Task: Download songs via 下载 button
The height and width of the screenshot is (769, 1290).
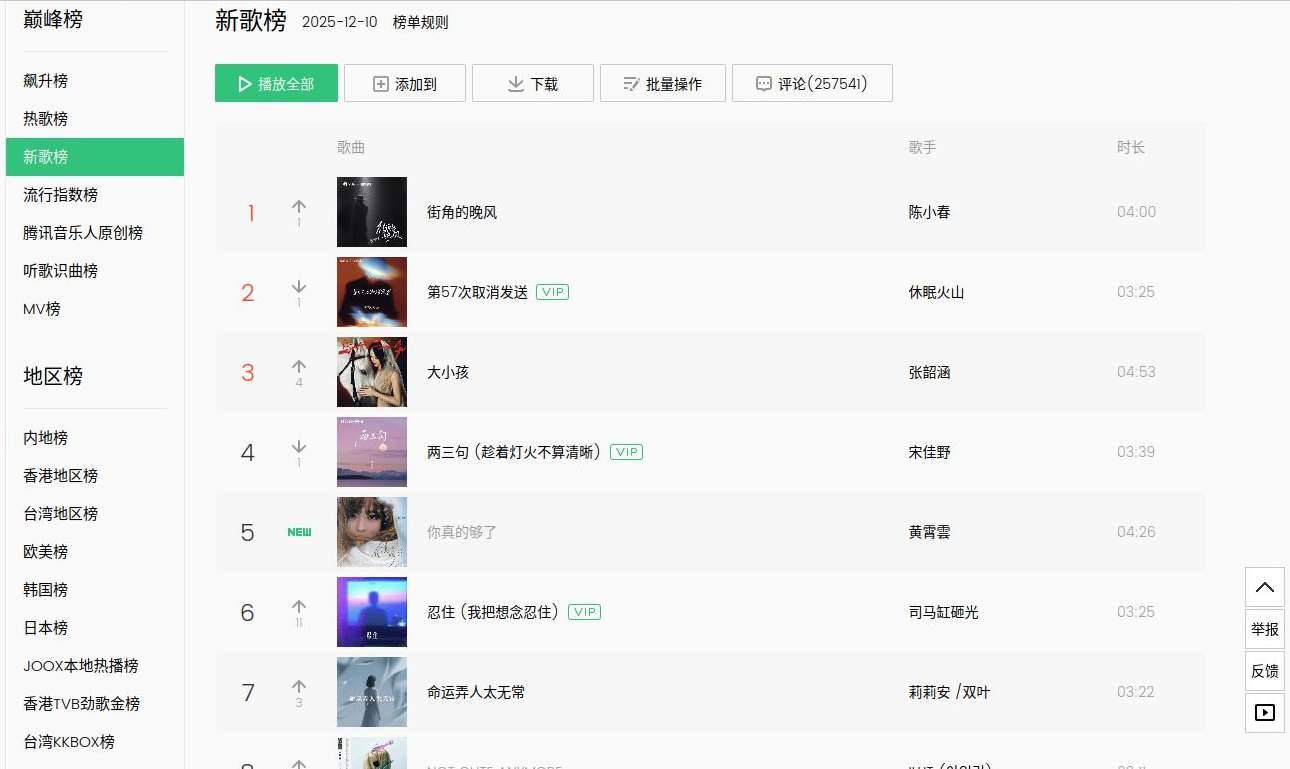Action: pos(533,84)
